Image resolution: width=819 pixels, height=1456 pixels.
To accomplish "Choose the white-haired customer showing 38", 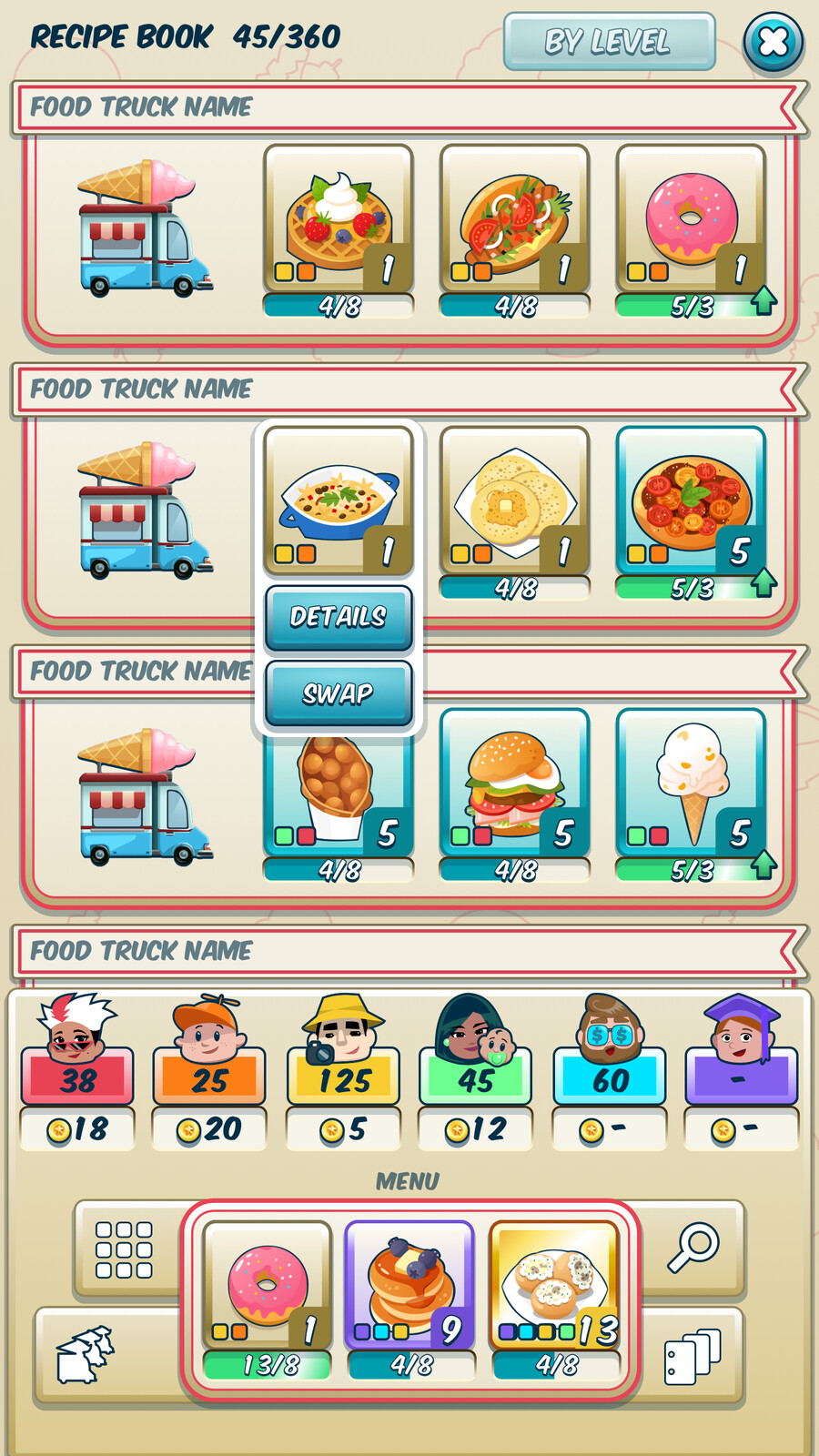I will click(x=76, y=1056).
